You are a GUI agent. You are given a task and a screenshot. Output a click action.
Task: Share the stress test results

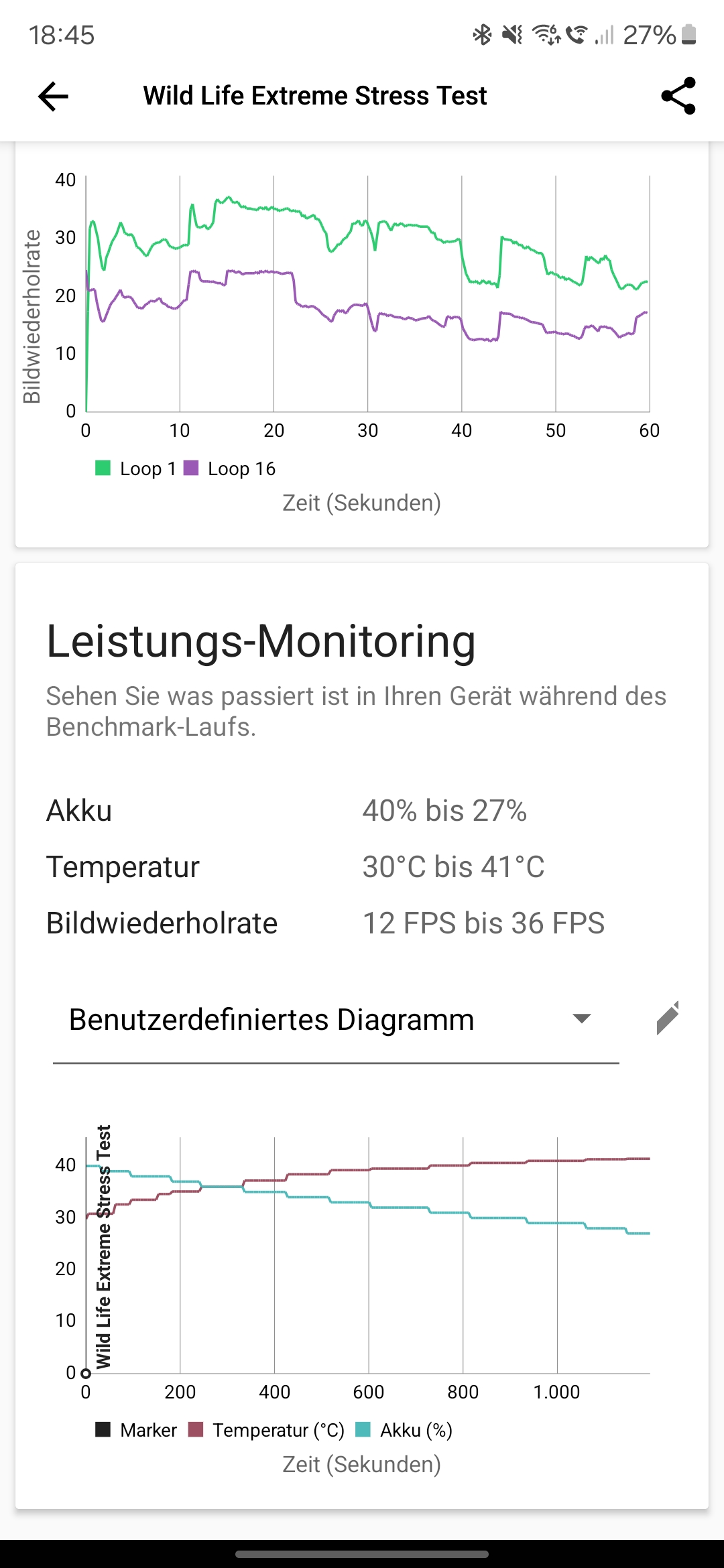pos(678,96)
